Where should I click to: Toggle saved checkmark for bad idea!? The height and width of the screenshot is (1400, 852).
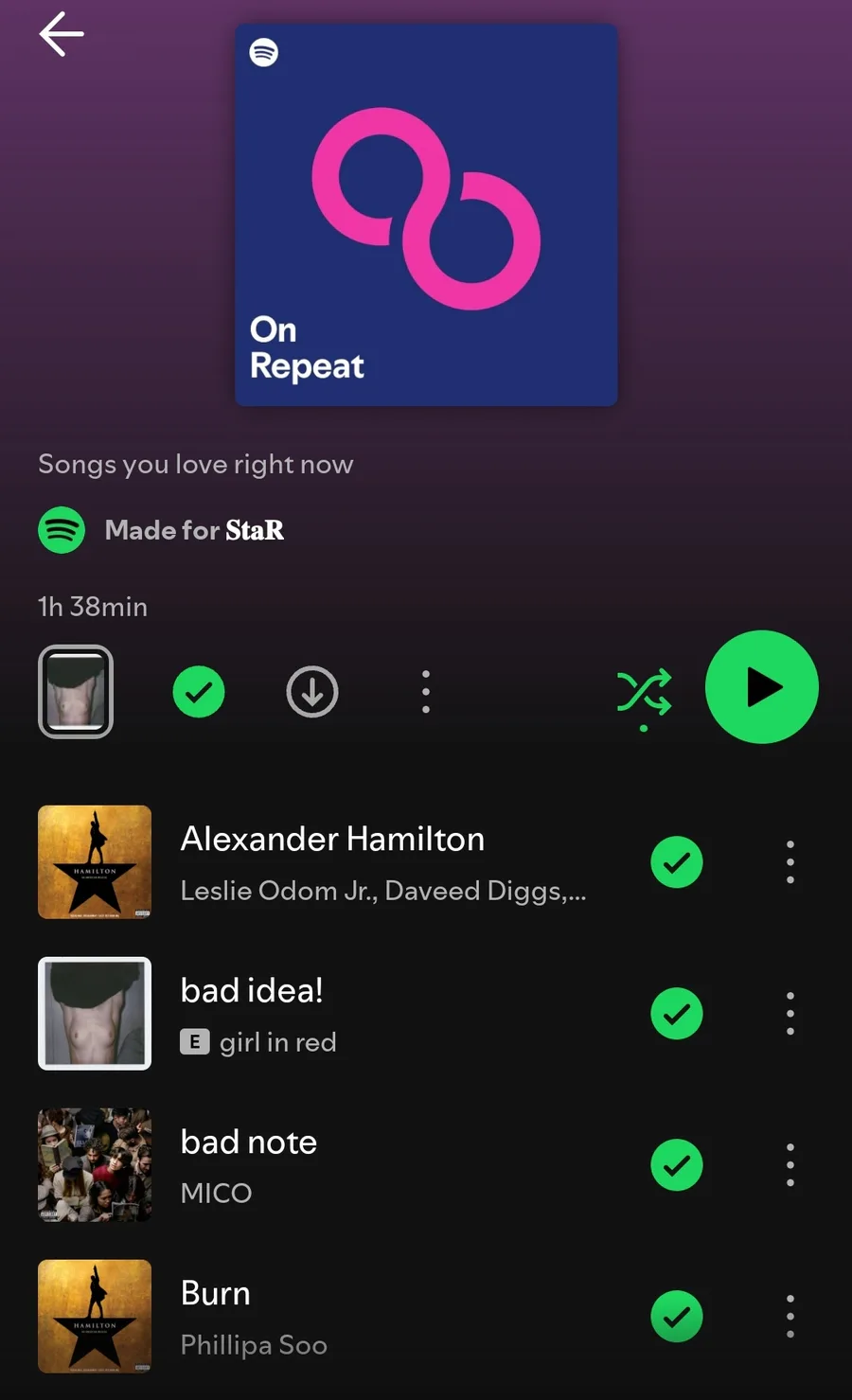pyautogui.click(x=677, y=1014)
